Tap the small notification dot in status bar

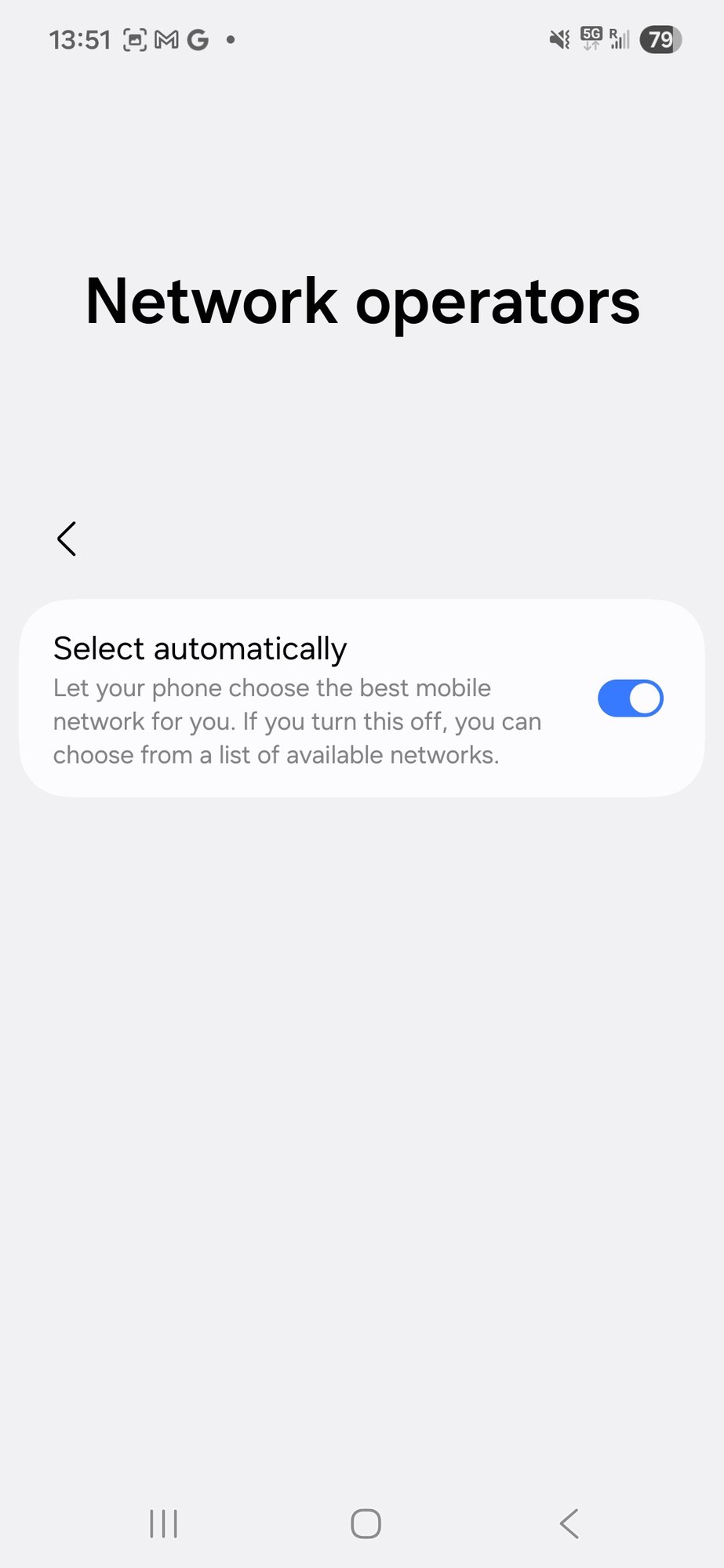click(230, 39)
